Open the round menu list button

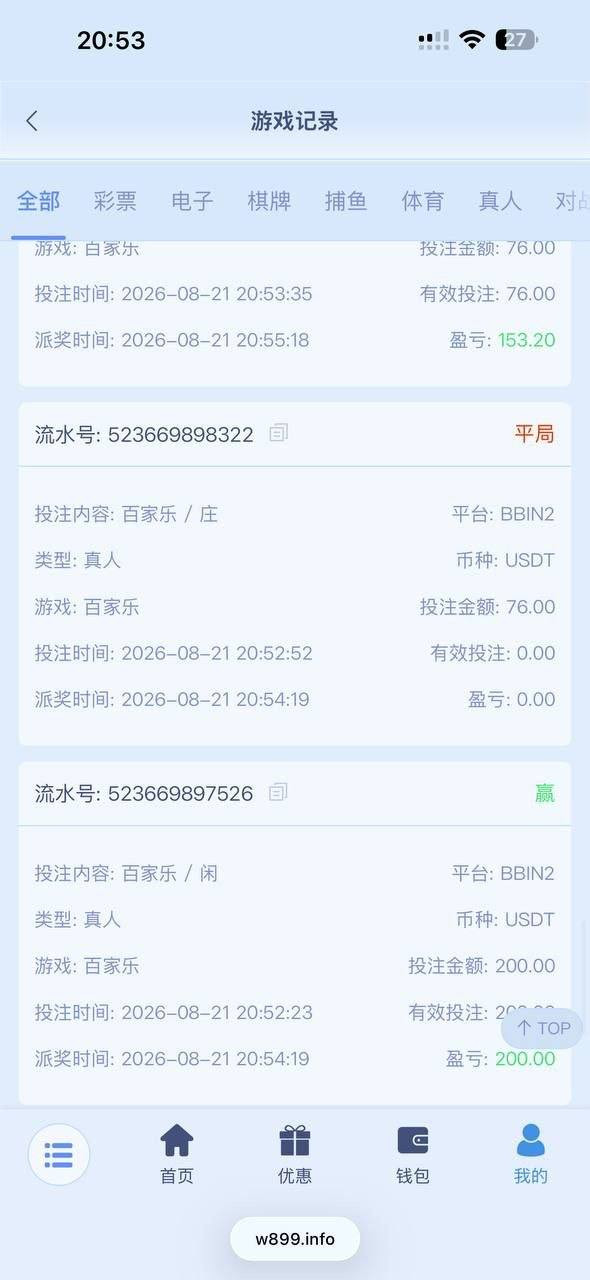(59, 1155)
